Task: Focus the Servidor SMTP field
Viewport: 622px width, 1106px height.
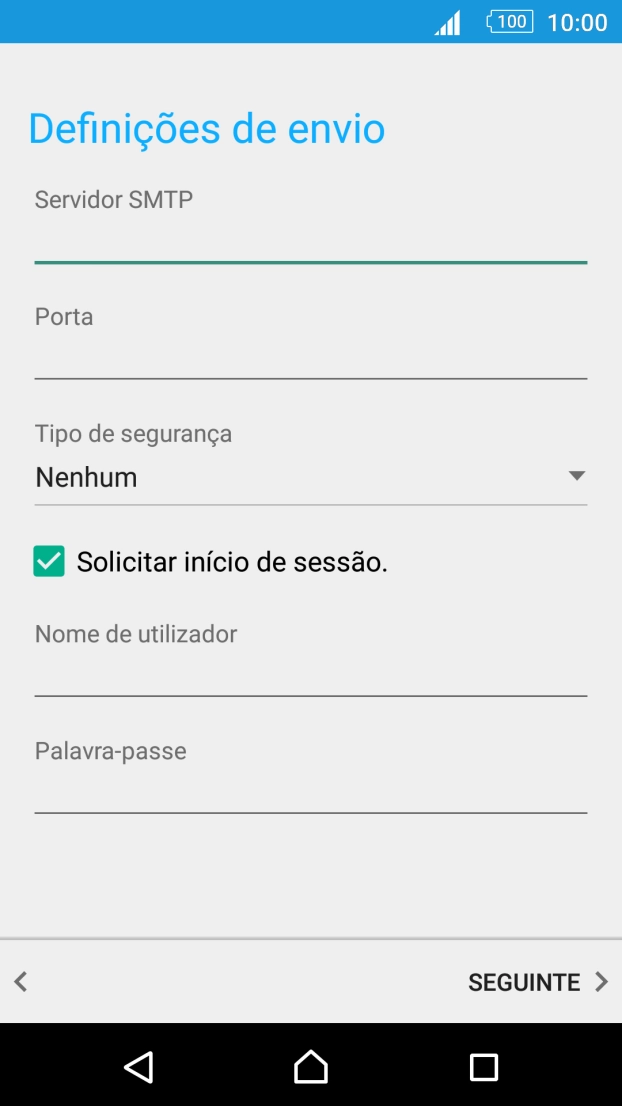Action: point(310,240)
